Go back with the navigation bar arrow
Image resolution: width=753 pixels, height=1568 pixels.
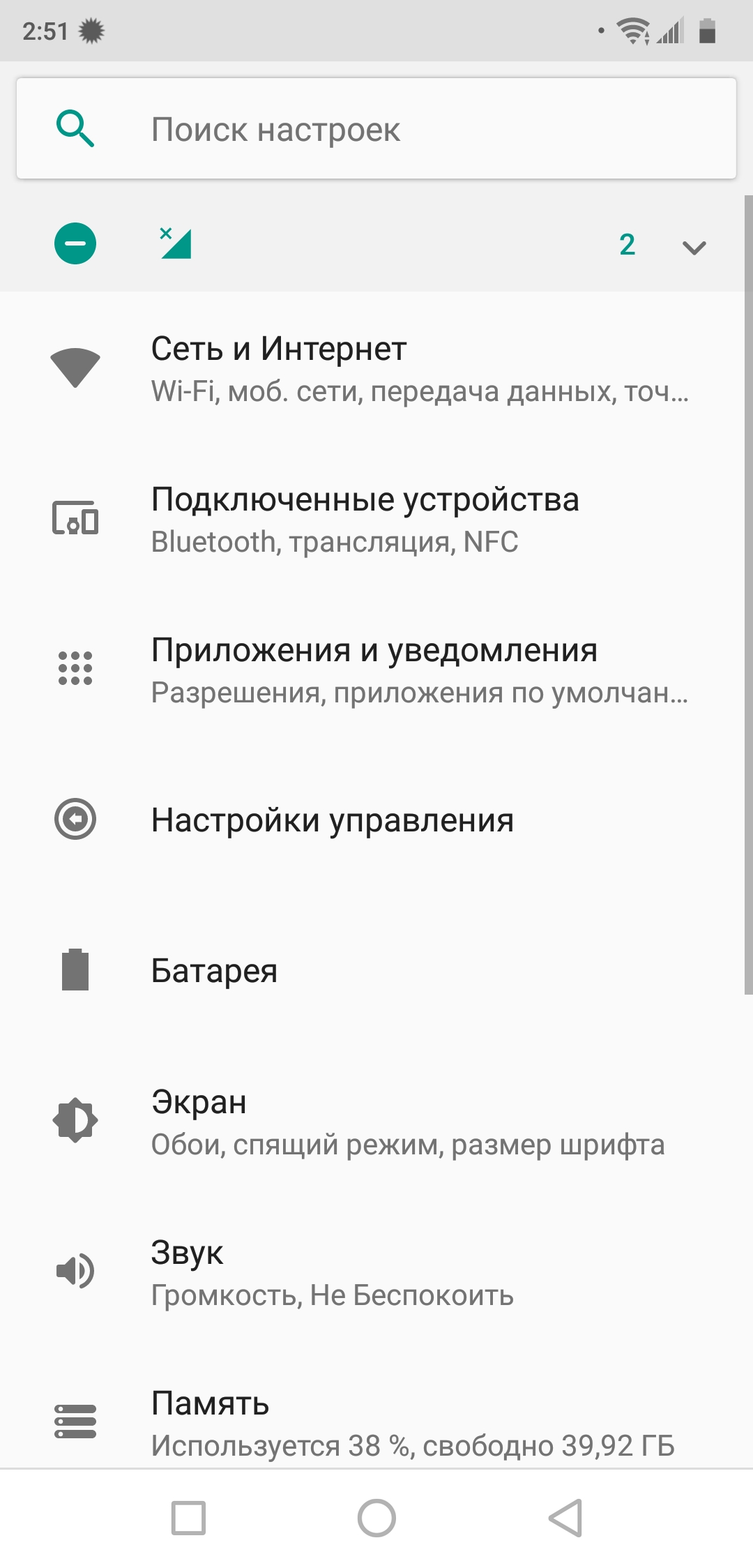565,1518
